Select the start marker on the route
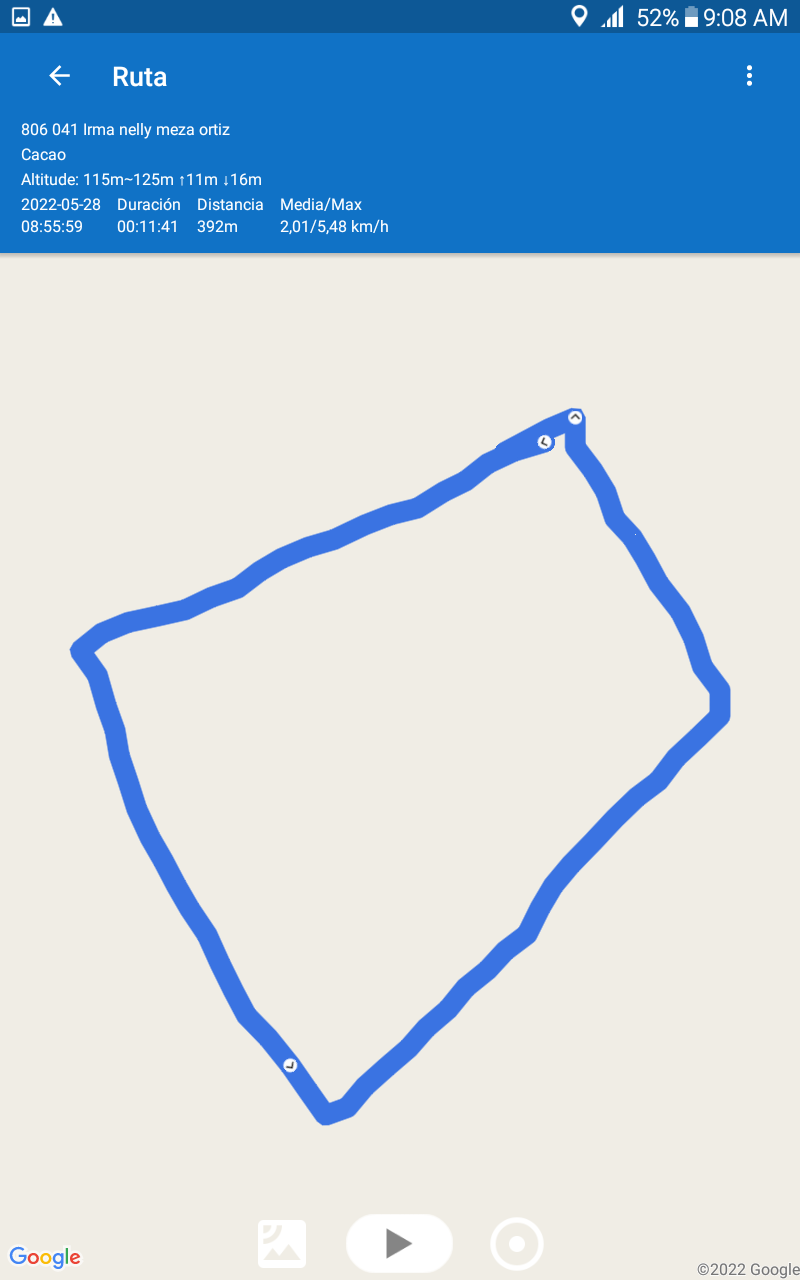The image size is (800, 1280). (x=575, y=417)
